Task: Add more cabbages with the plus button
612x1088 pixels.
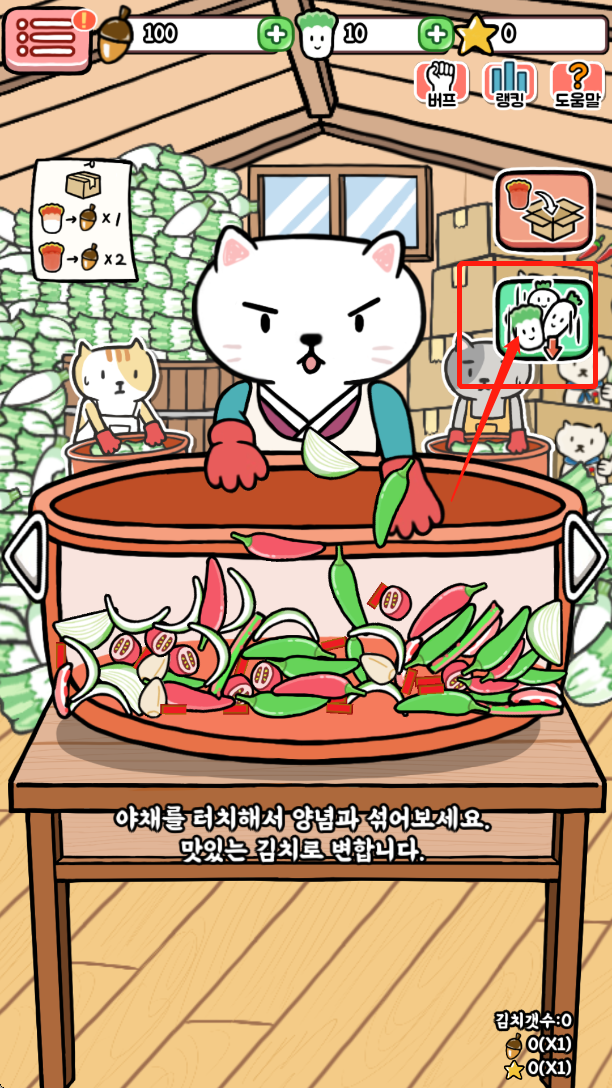Action: click(435, 35)
